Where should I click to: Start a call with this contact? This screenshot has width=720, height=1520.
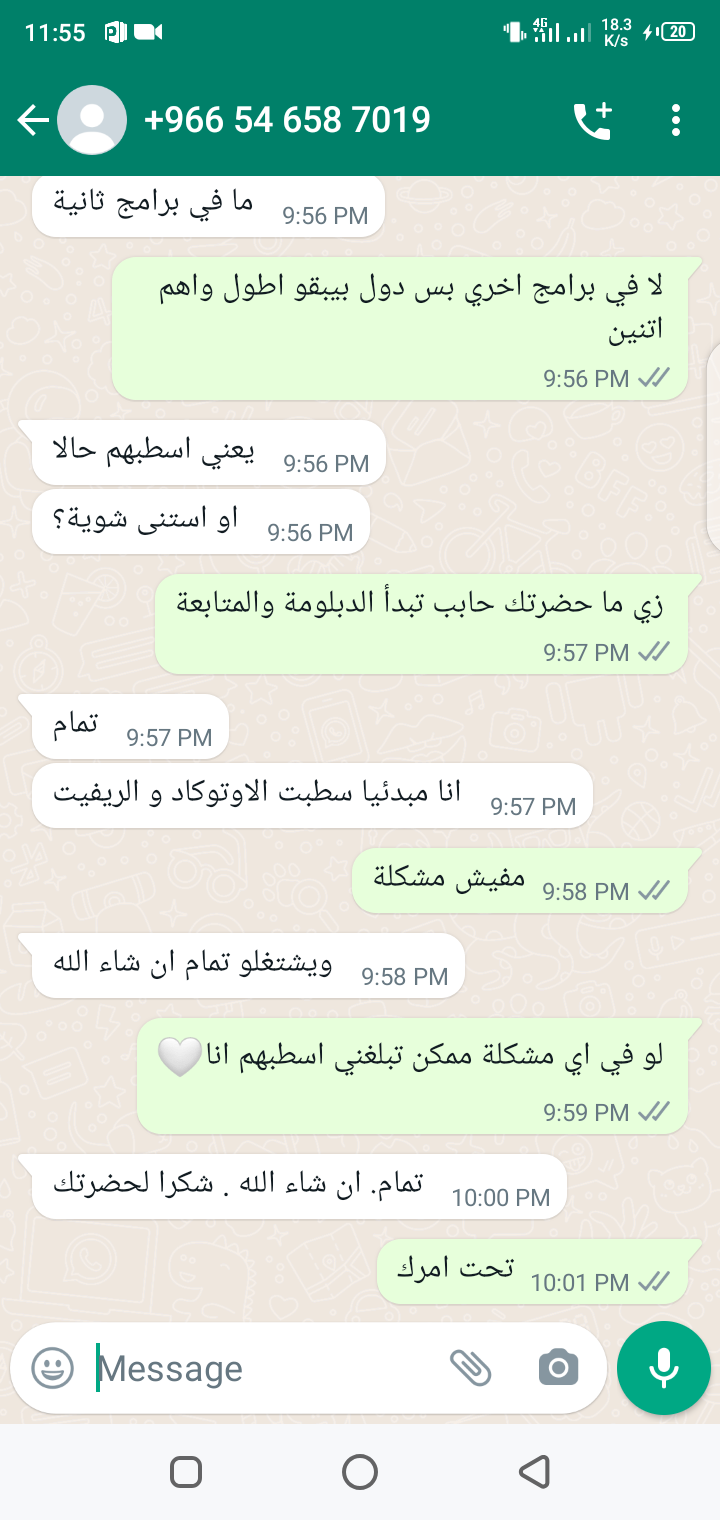(592, 121)
